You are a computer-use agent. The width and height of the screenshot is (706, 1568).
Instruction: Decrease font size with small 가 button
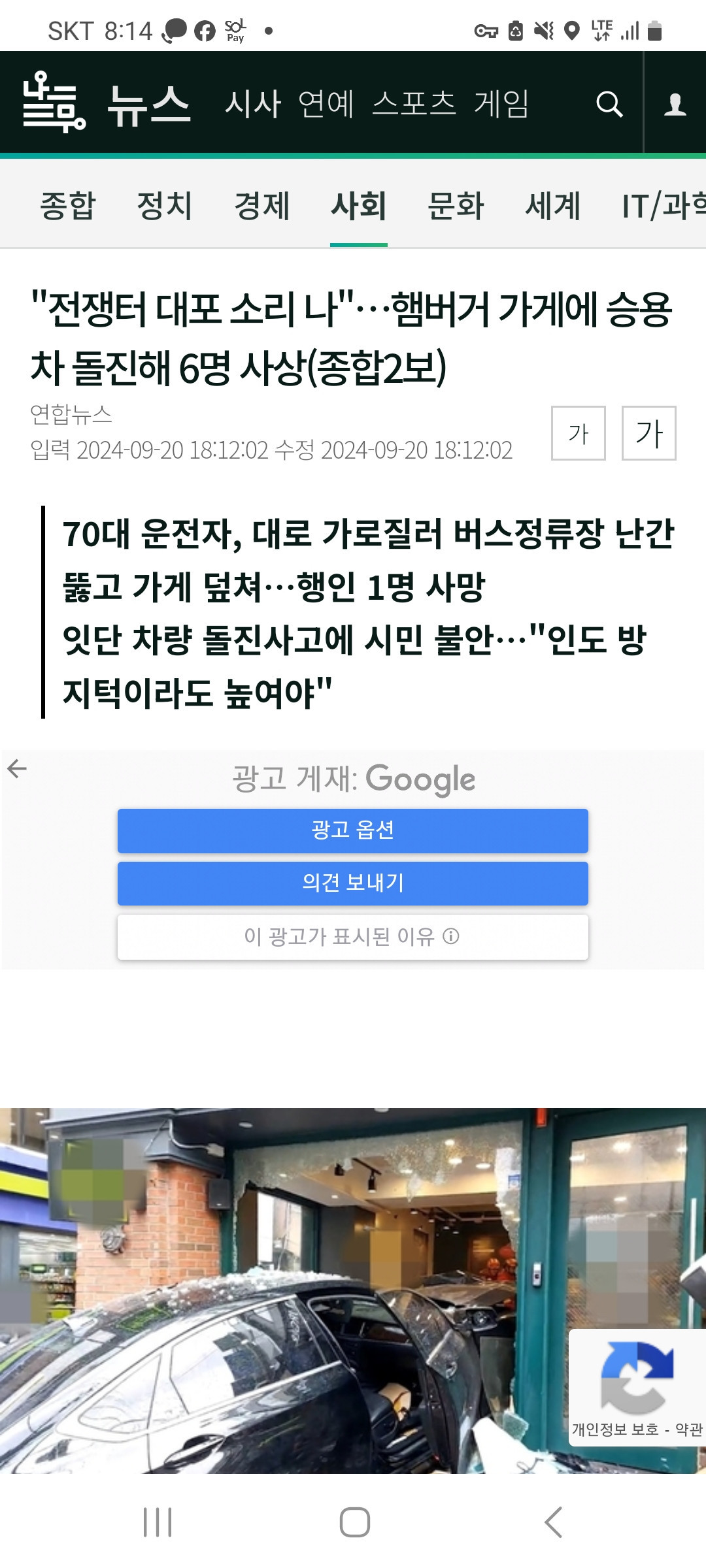pyautogui.click(x=578, y=433)
